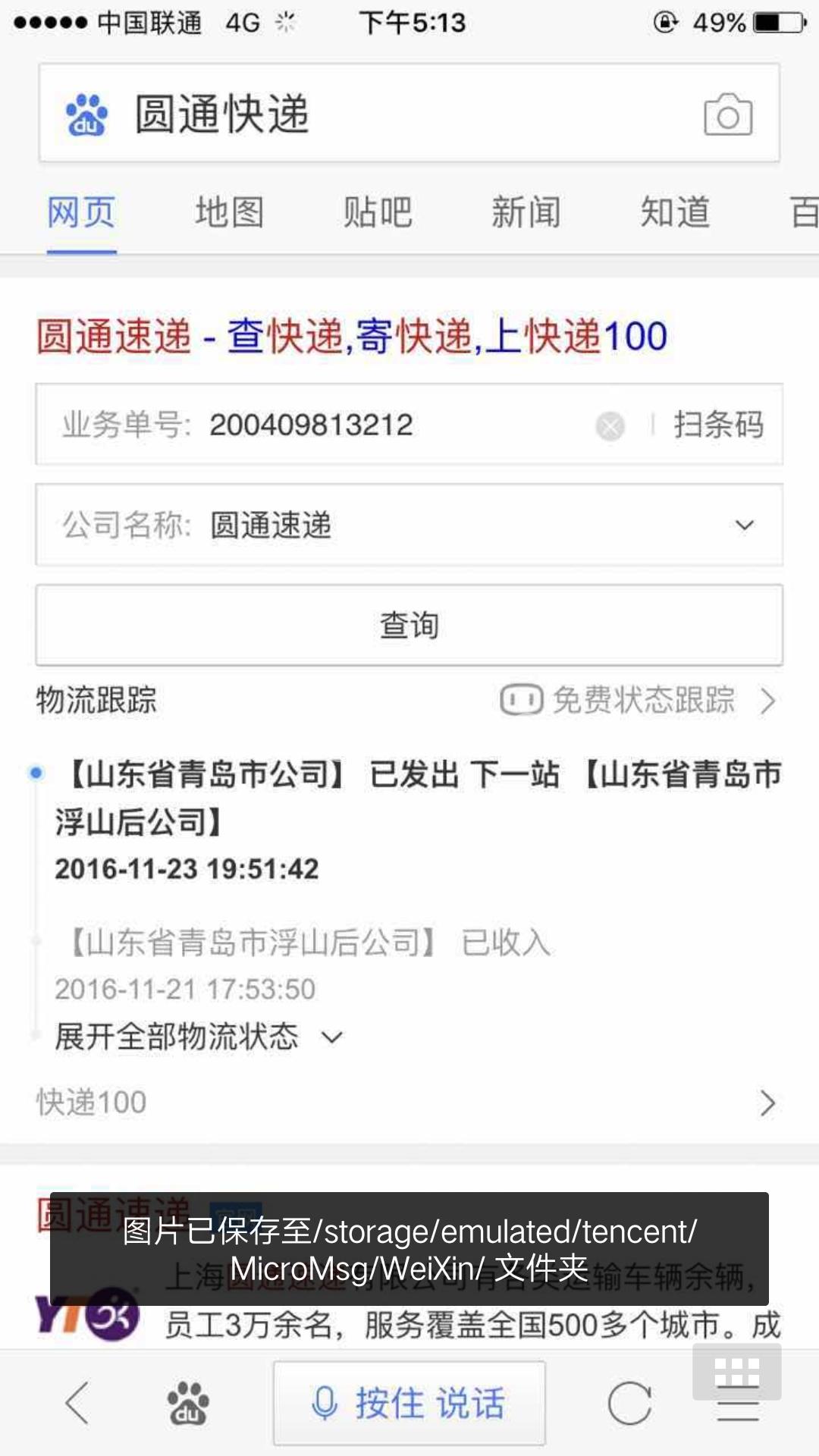Expand 展开全部物流状态
The image size is (819, 1456).
coord(199,1037)
